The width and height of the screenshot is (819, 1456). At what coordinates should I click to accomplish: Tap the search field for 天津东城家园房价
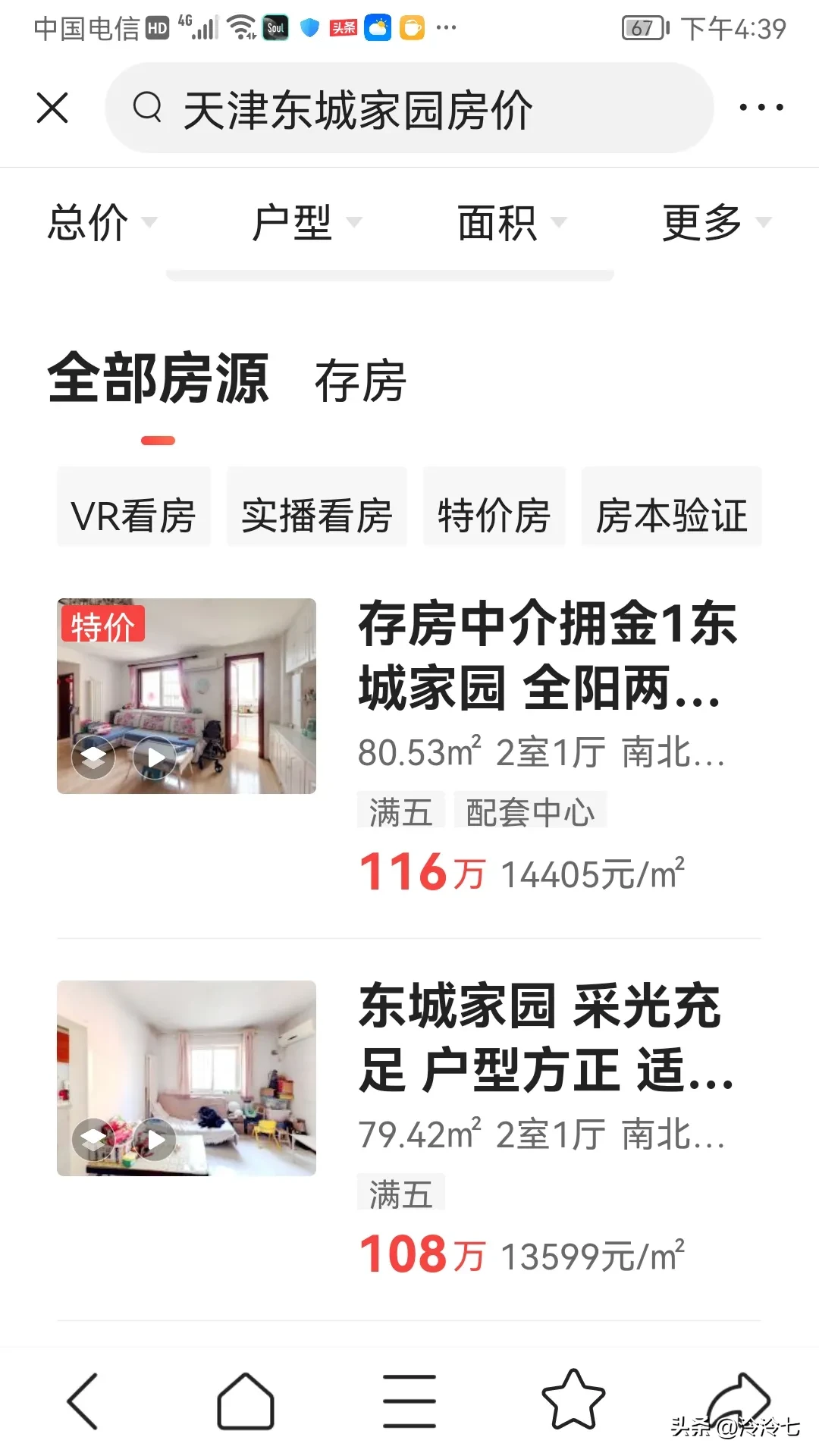click(x=409, y=108)
